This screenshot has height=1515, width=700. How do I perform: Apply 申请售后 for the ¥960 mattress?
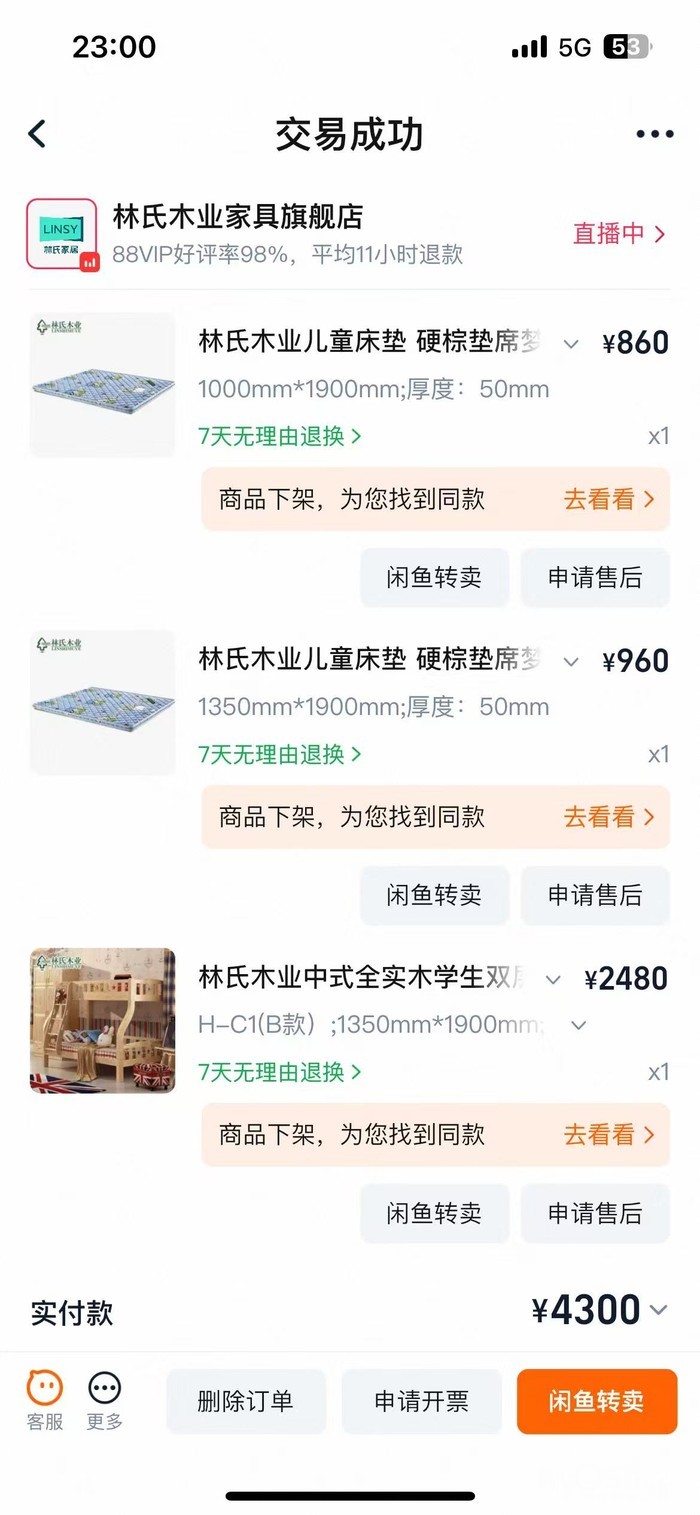point(594,895)
